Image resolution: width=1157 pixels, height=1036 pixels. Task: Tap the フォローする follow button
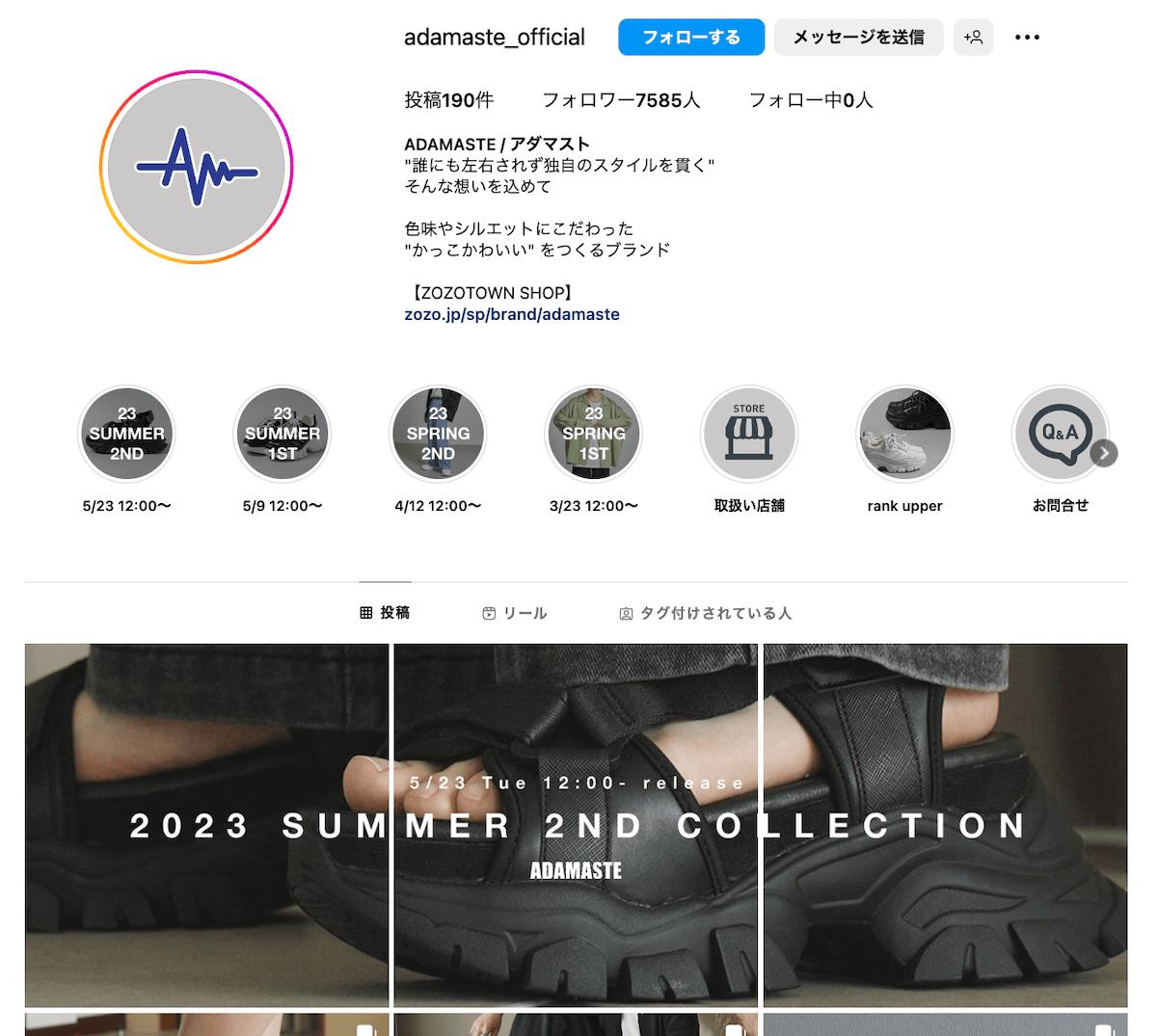(x=690, y=38)
